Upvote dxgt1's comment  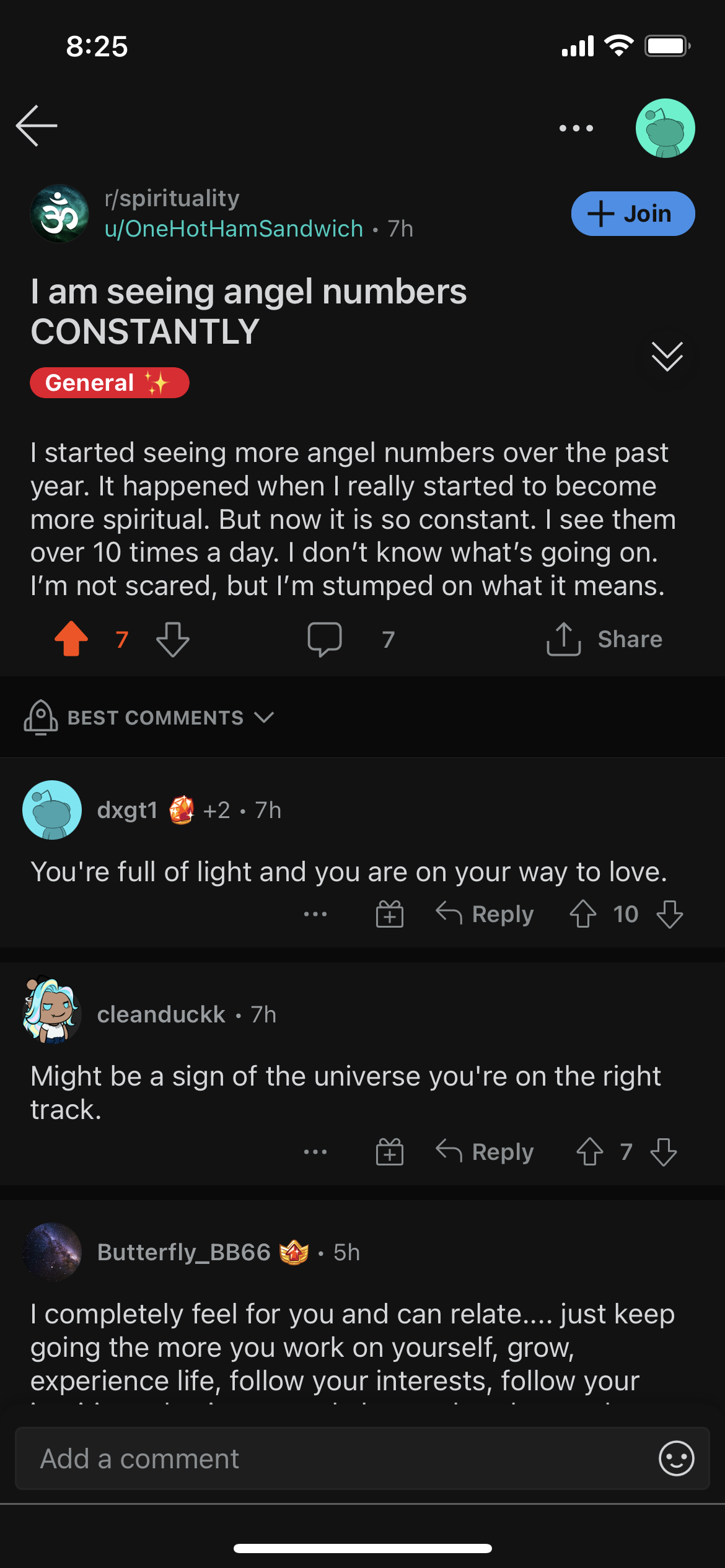coord(582,914)
